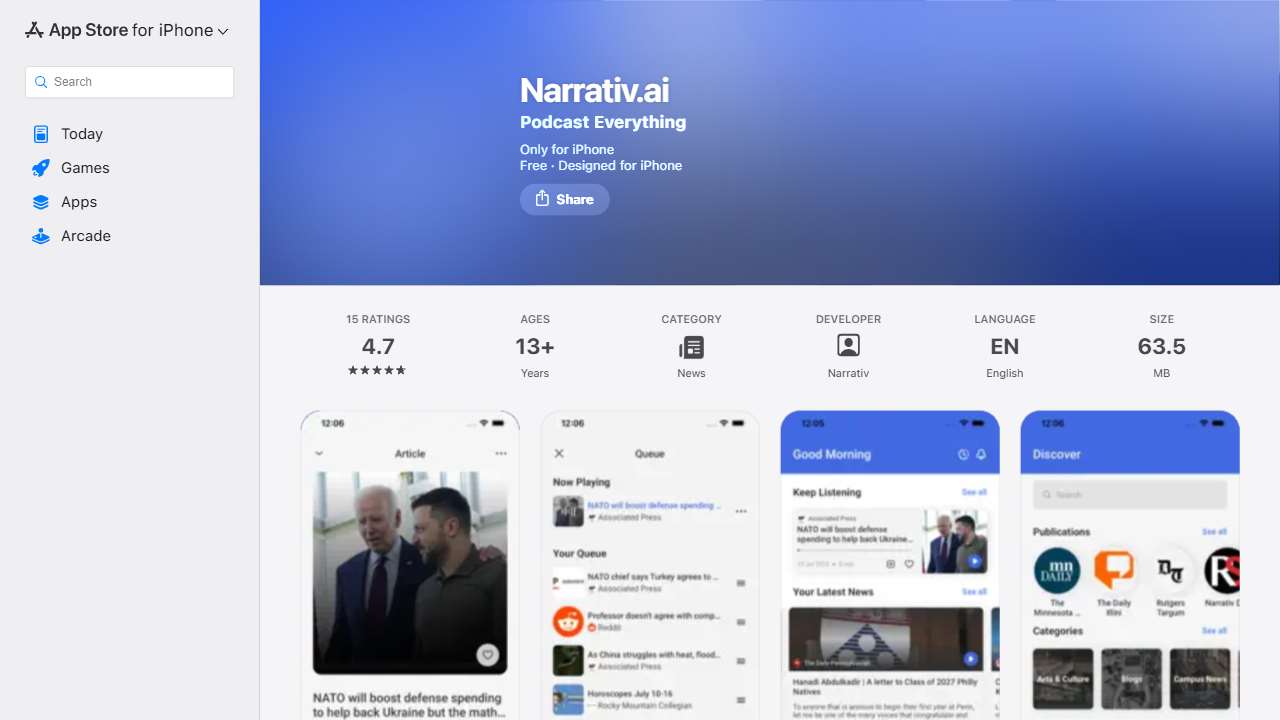Open the App Store search field
The height and width of the screenshot is (720, 1280).
pyautogui.click(x=130, y=82)
